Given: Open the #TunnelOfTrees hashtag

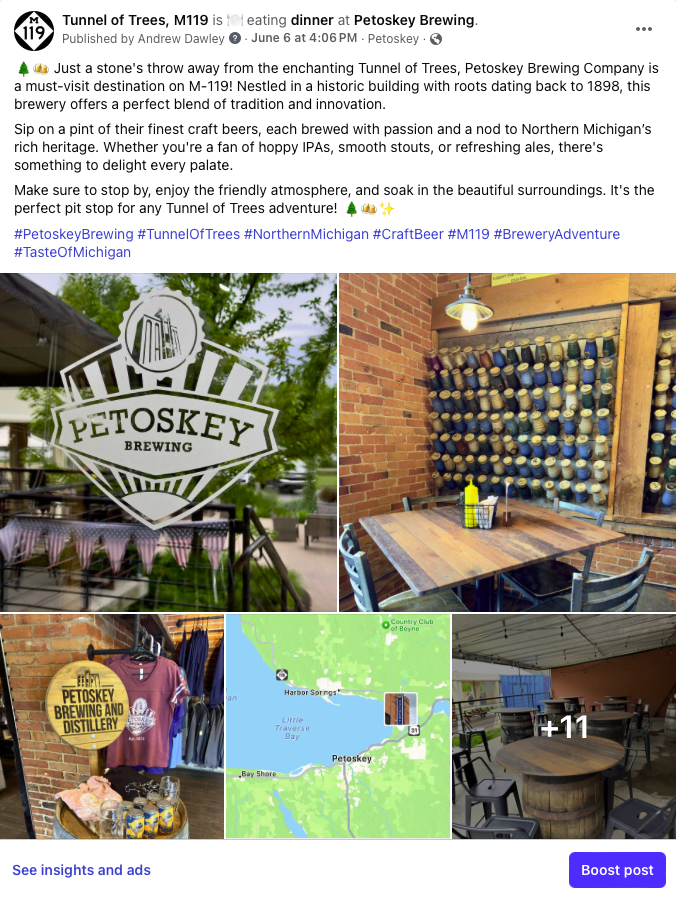Looking at the screenshot, I should 189,234.
